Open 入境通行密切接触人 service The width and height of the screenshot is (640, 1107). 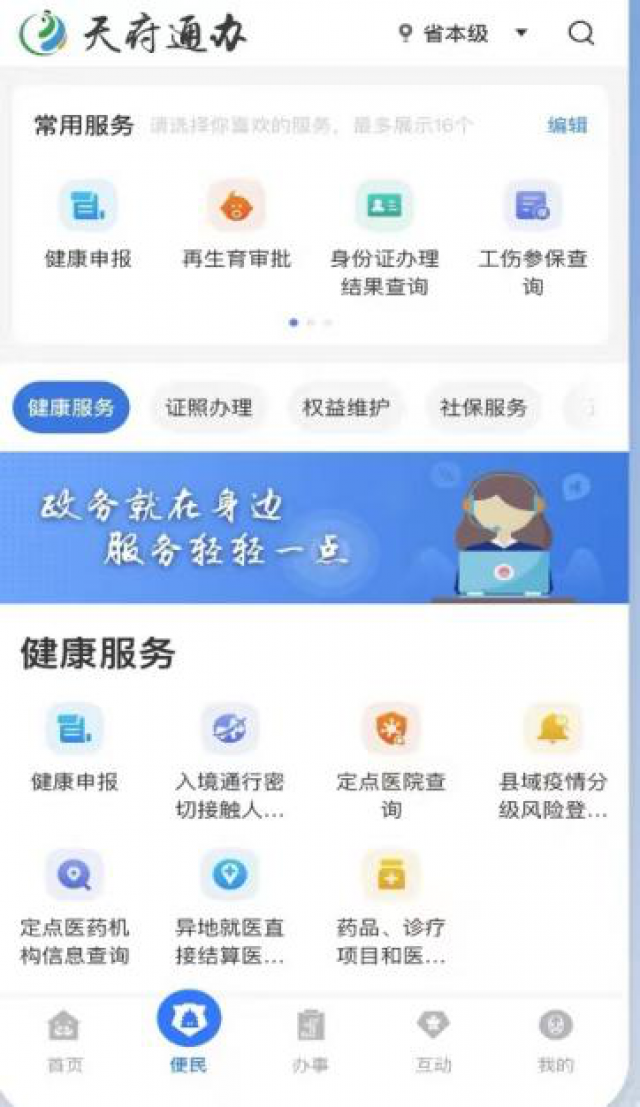tap(230, 761)
